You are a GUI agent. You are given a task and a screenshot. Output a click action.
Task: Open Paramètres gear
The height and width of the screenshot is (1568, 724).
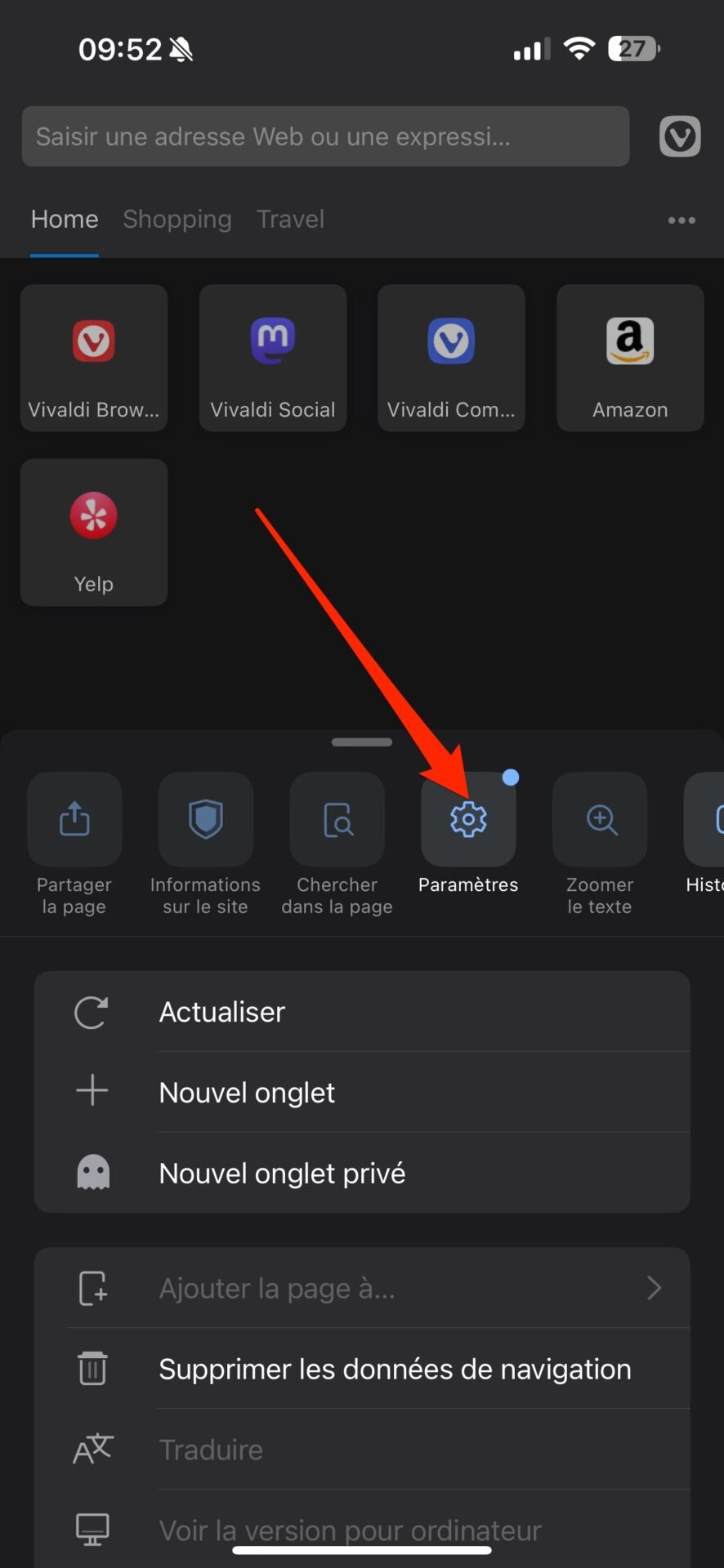[468, 819]
